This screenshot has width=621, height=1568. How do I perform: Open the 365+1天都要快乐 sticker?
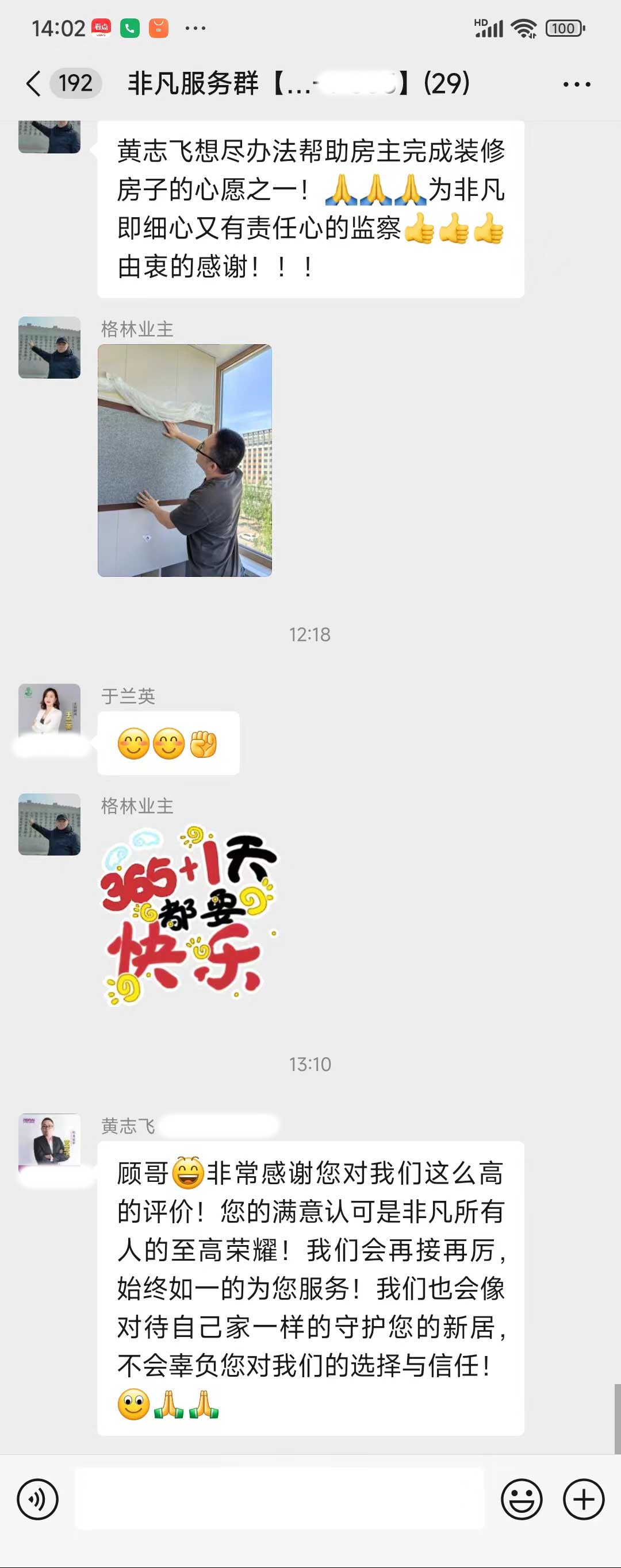point(189,916)
